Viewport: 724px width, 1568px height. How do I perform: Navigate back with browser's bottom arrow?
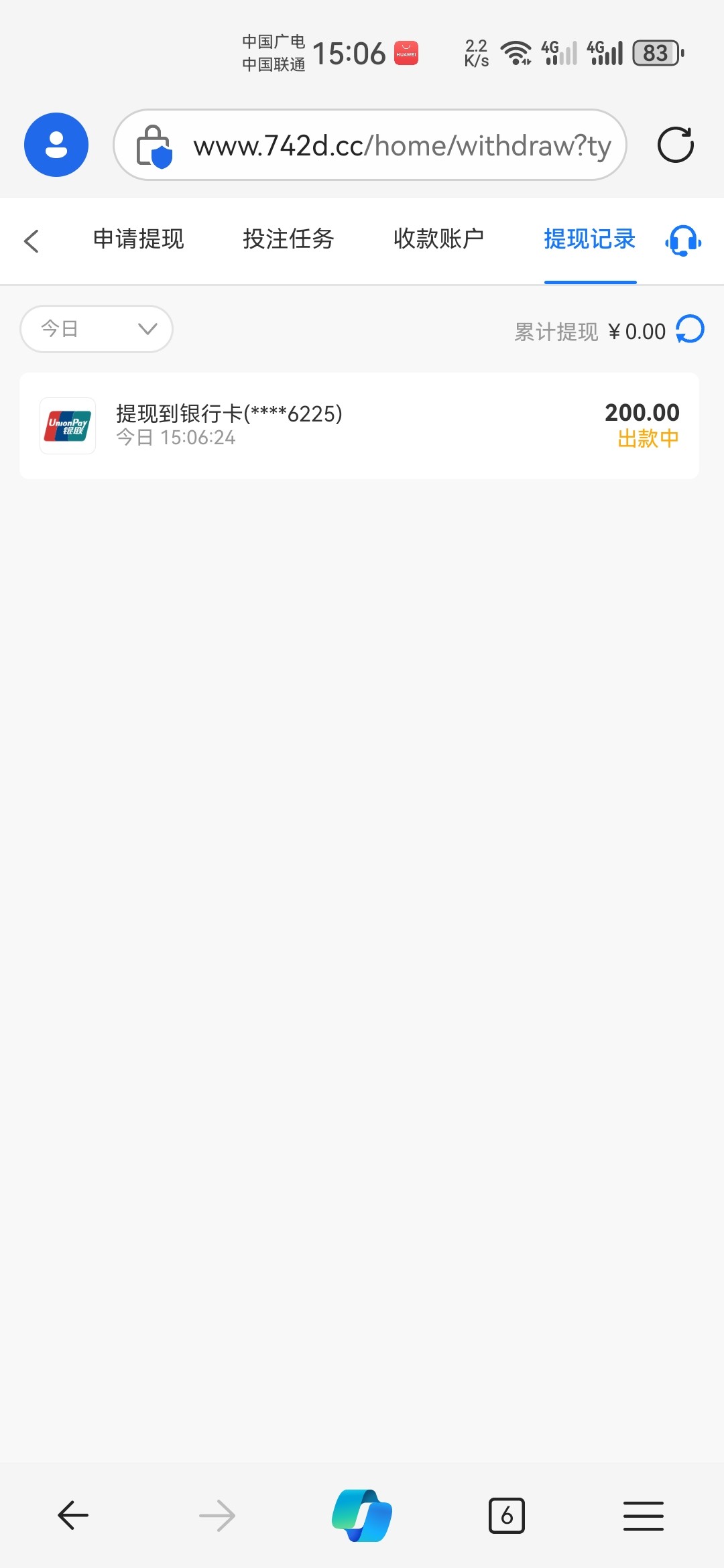tap(73, 1515)
